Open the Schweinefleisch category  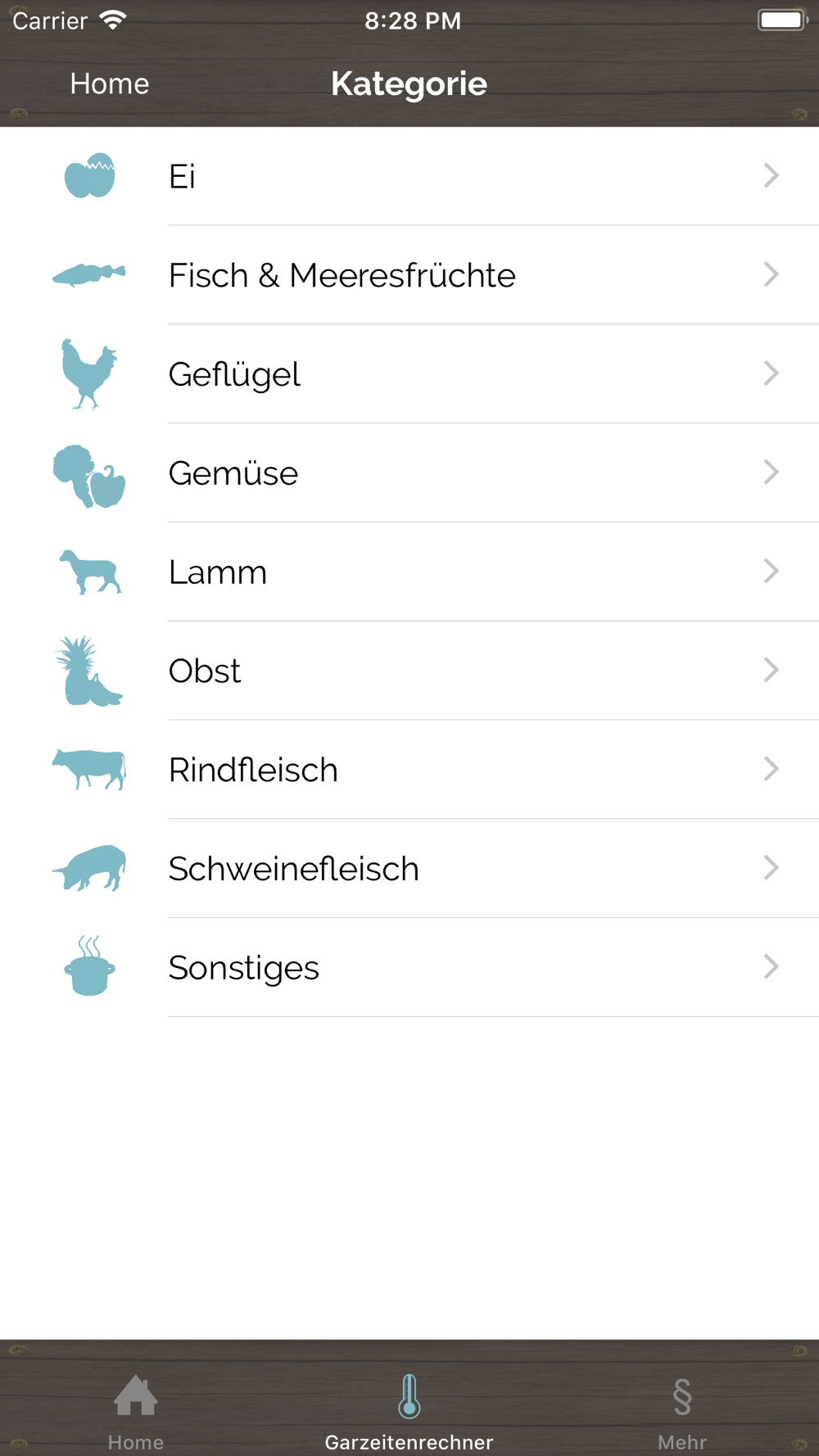click(x=409, y=869)
